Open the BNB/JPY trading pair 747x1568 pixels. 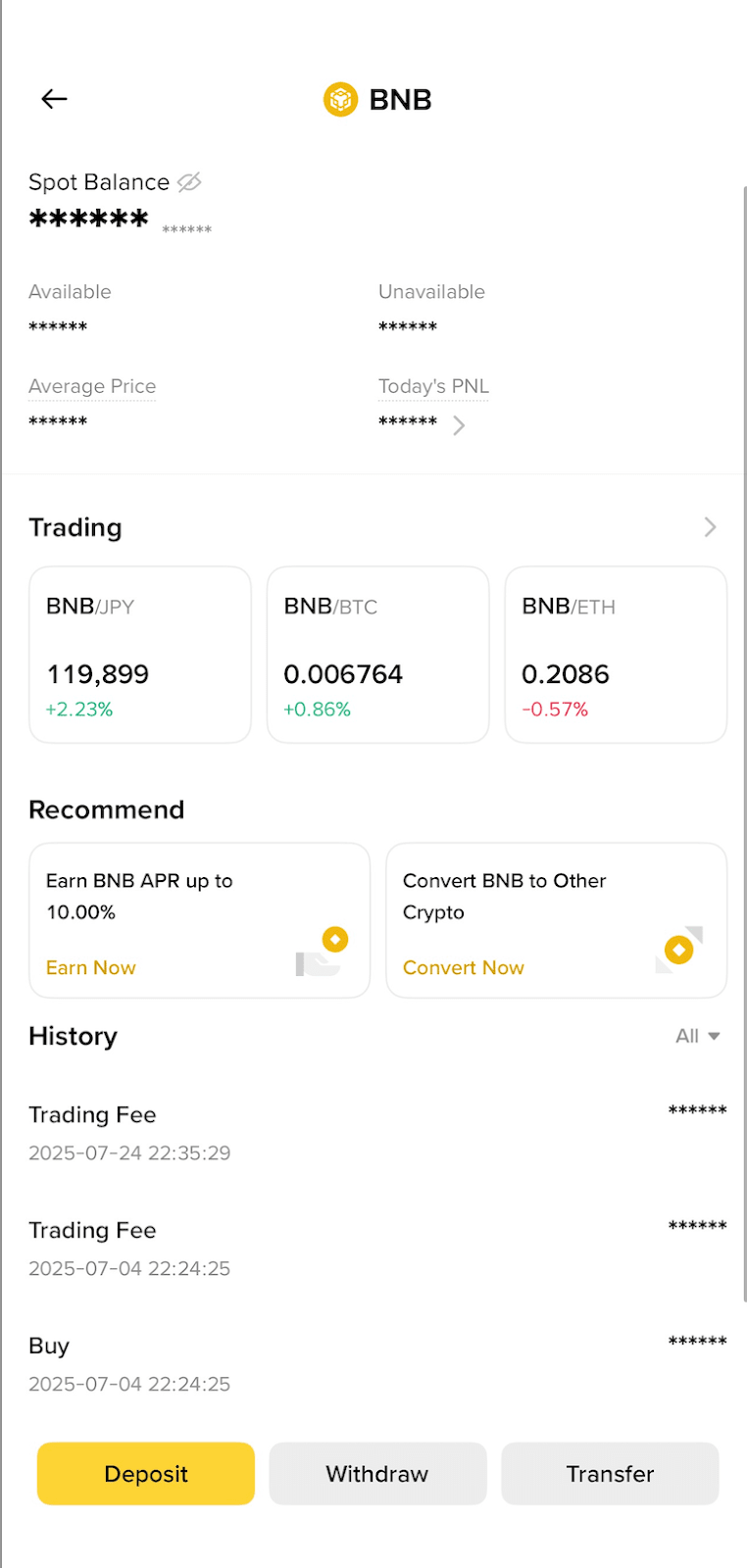[x=140, y=655]
